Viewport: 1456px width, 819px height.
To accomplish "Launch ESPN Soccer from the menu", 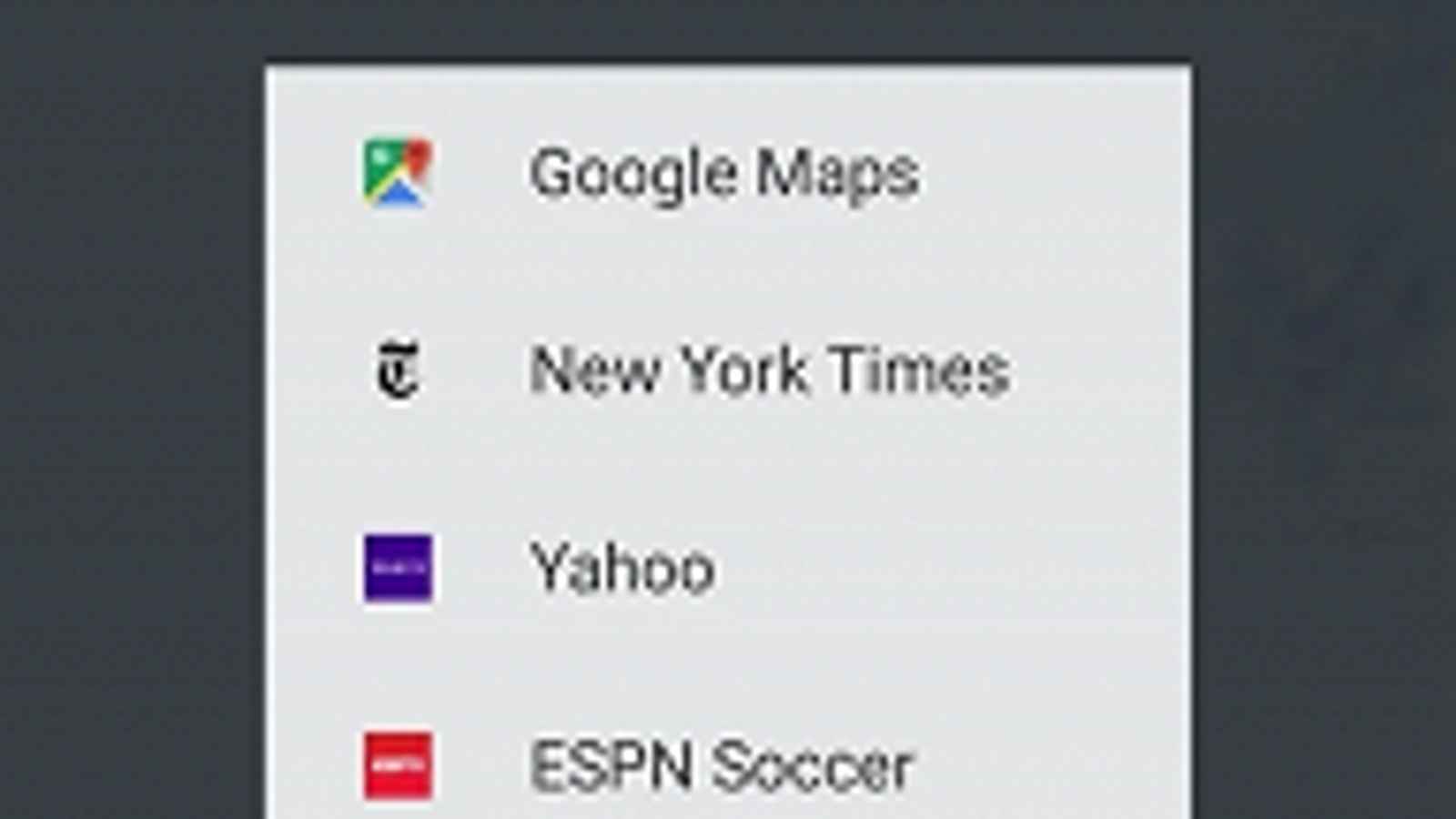I will tap(720, 765).
